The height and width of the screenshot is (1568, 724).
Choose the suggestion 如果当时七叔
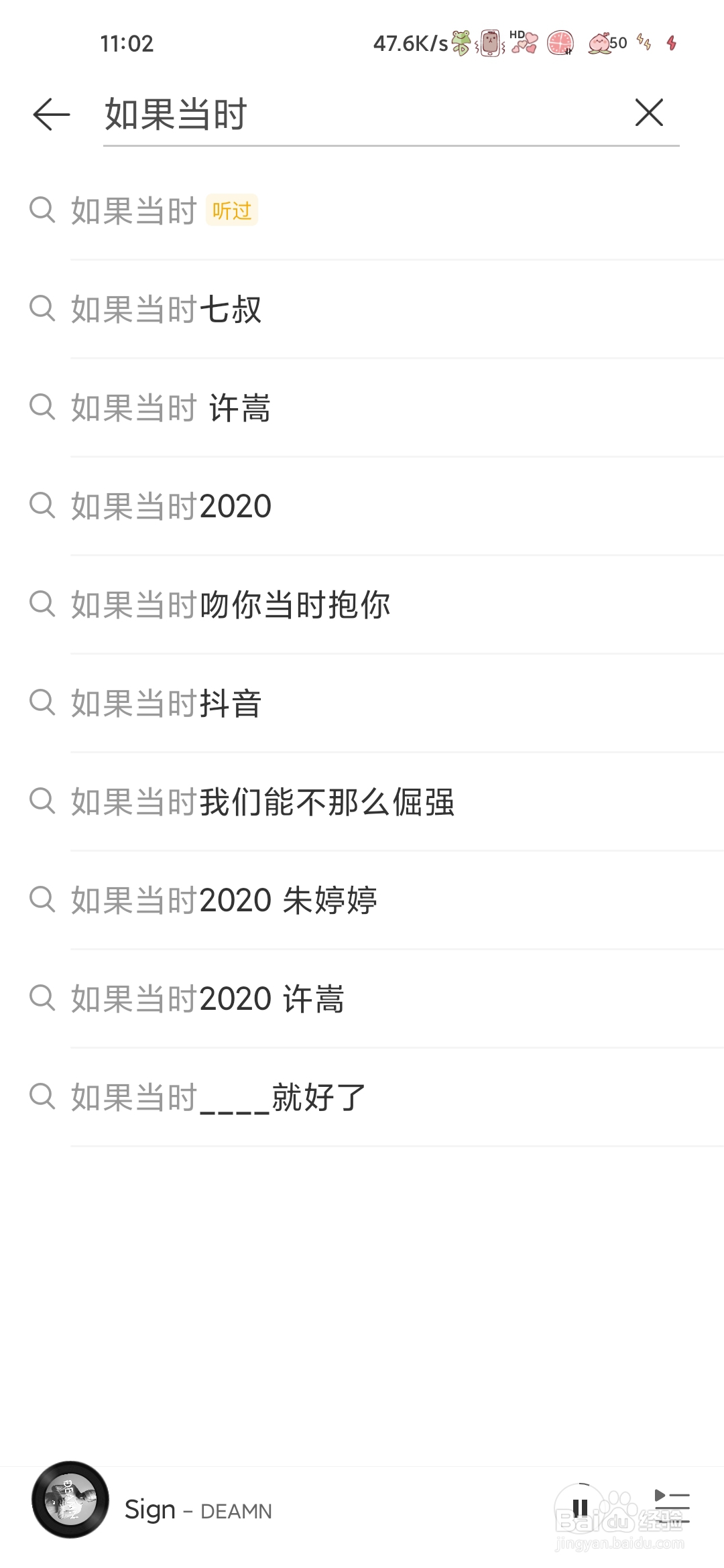(166, 309)
